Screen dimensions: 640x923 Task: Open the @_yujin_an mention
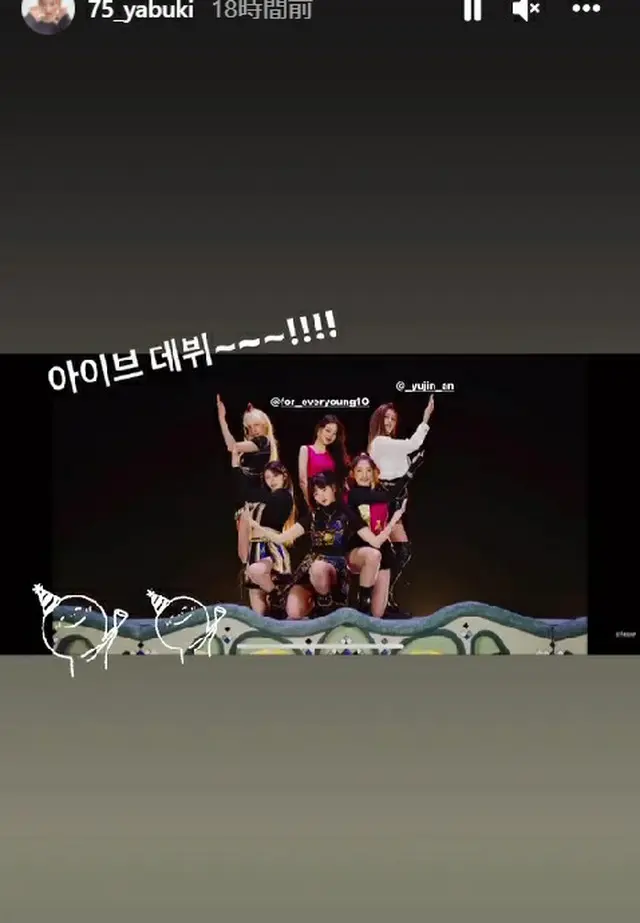424,385
